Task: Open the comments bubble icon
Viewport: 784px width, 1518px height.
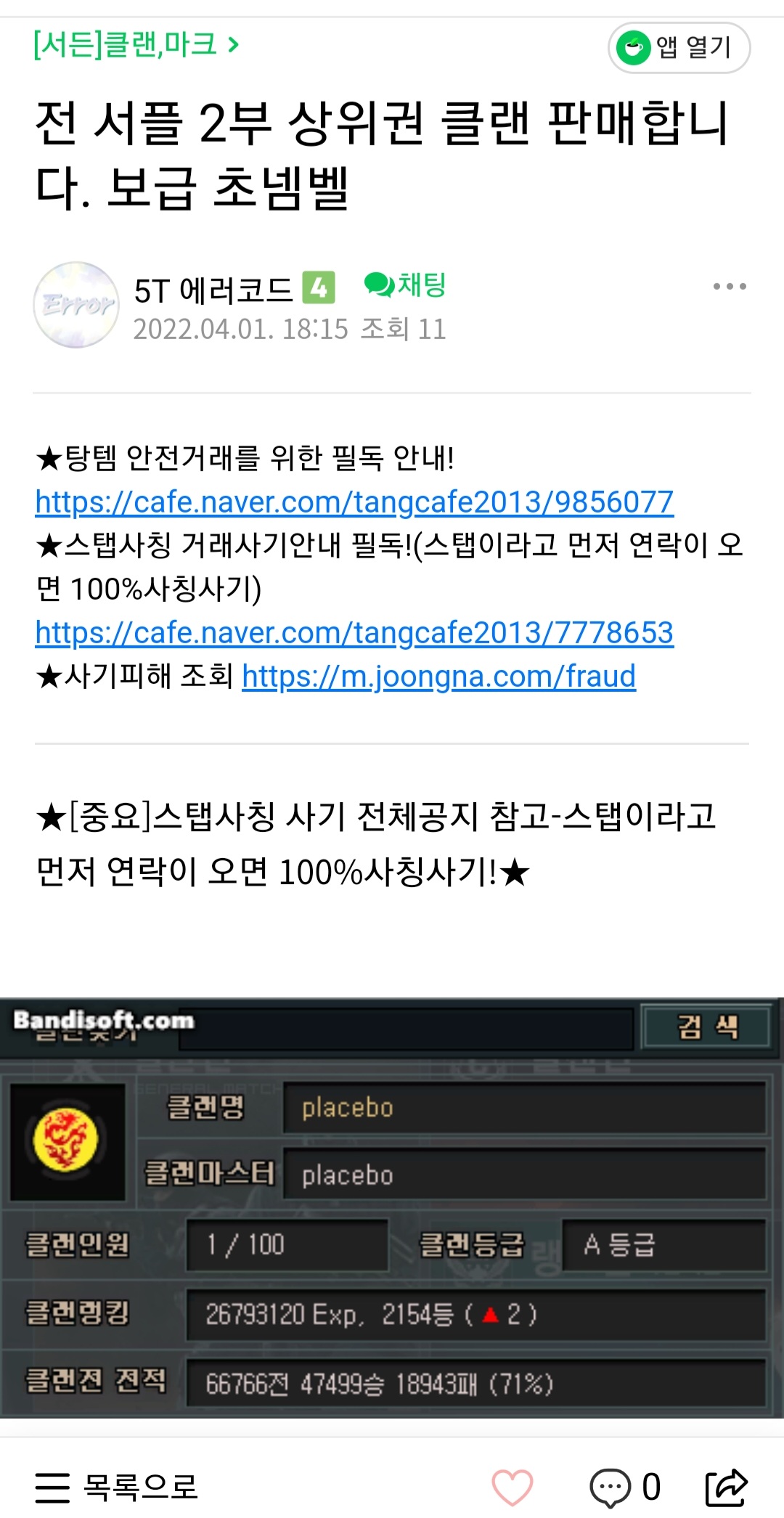Action: (x=611, y=1487)
